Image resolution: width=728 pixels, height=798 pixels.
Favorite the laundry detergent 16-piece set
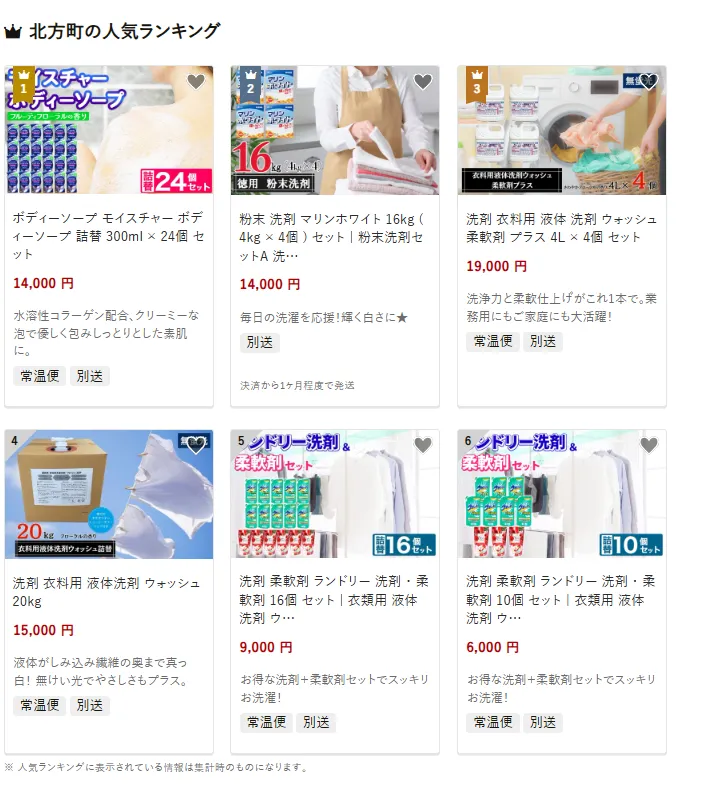[423, 445]
